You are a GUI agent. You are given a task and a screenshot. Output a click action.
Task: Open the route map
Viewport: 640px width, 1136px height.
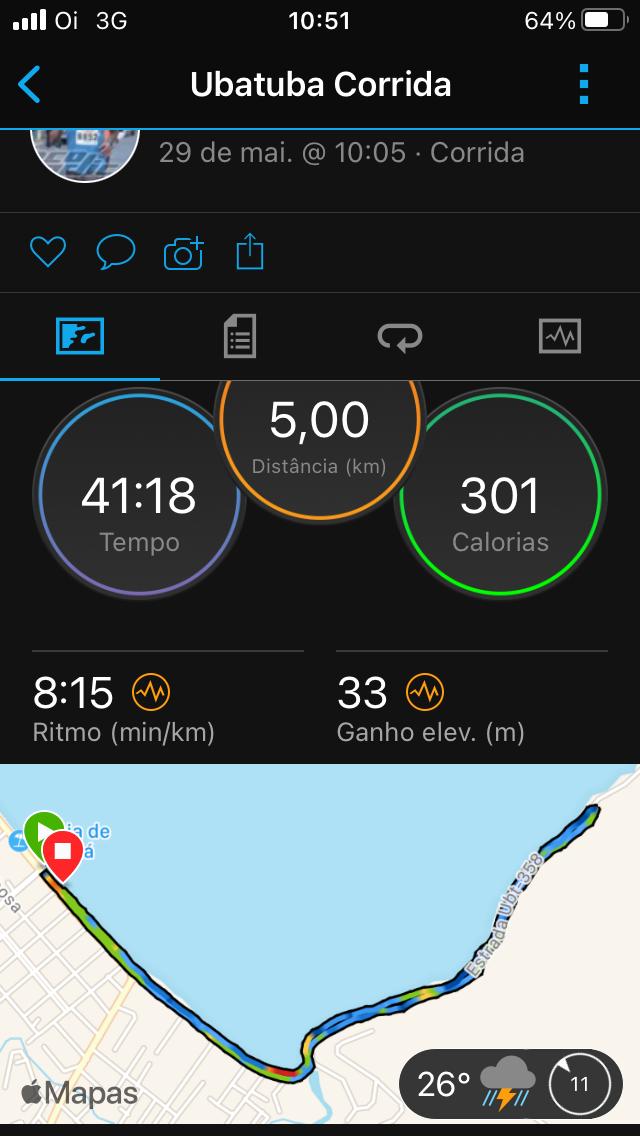point(320,944)
